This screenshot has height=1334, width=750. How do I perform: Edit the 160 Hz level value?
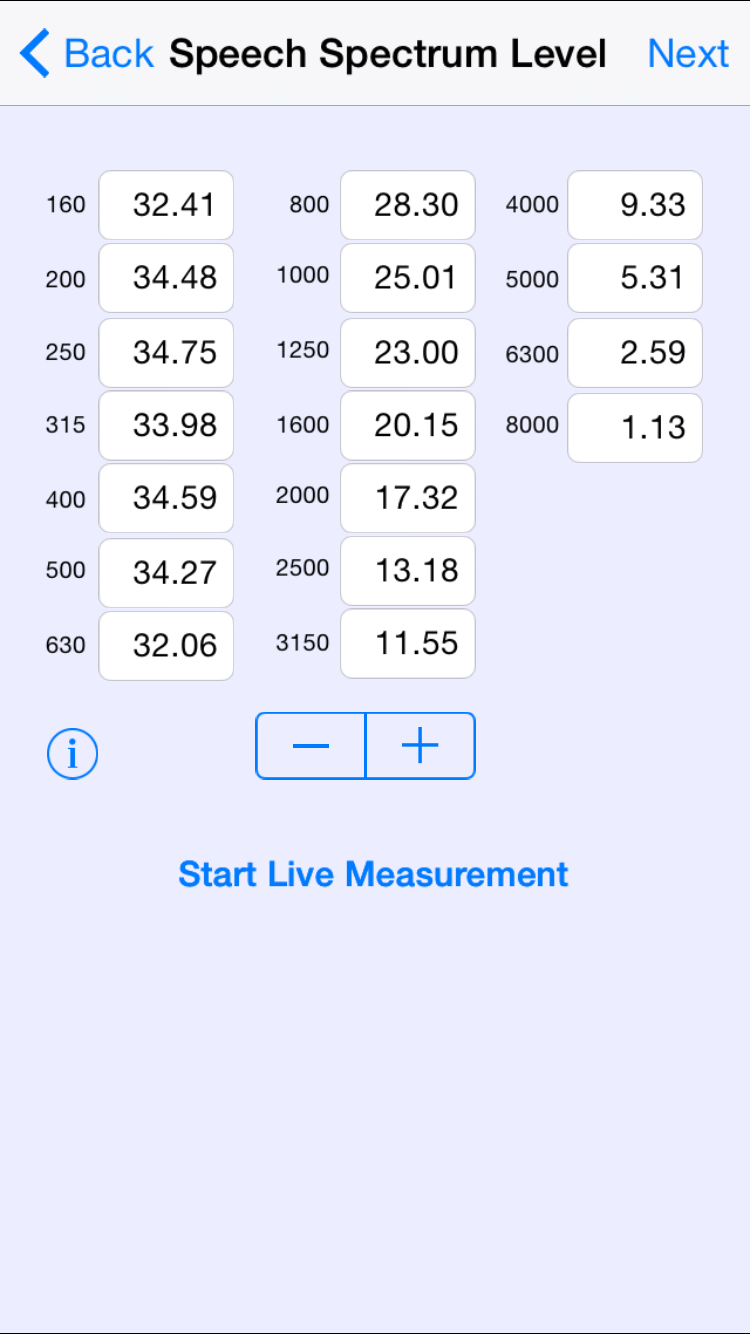coord(166,205)
